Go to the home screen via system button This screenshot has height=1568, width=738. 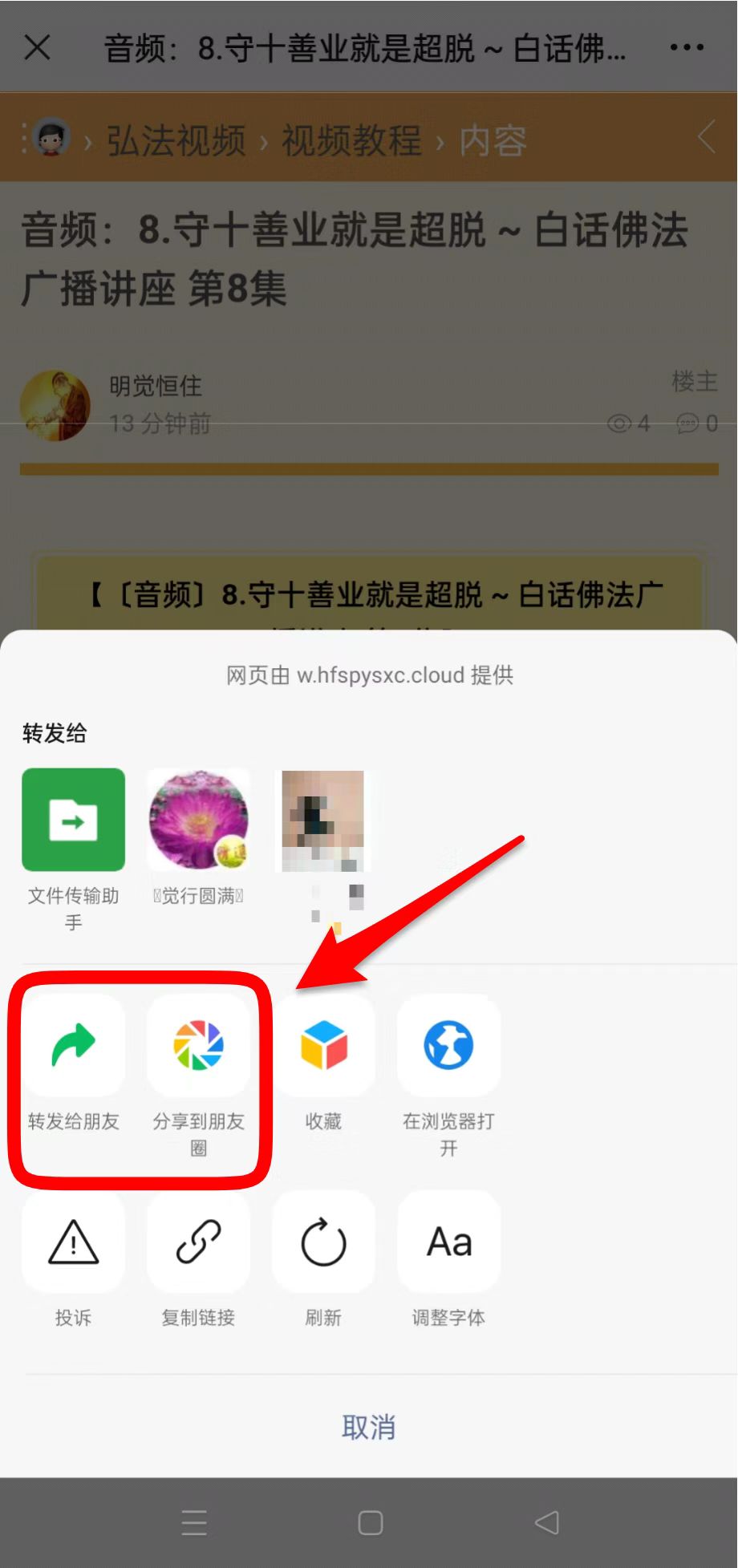tap(370, 1522)
